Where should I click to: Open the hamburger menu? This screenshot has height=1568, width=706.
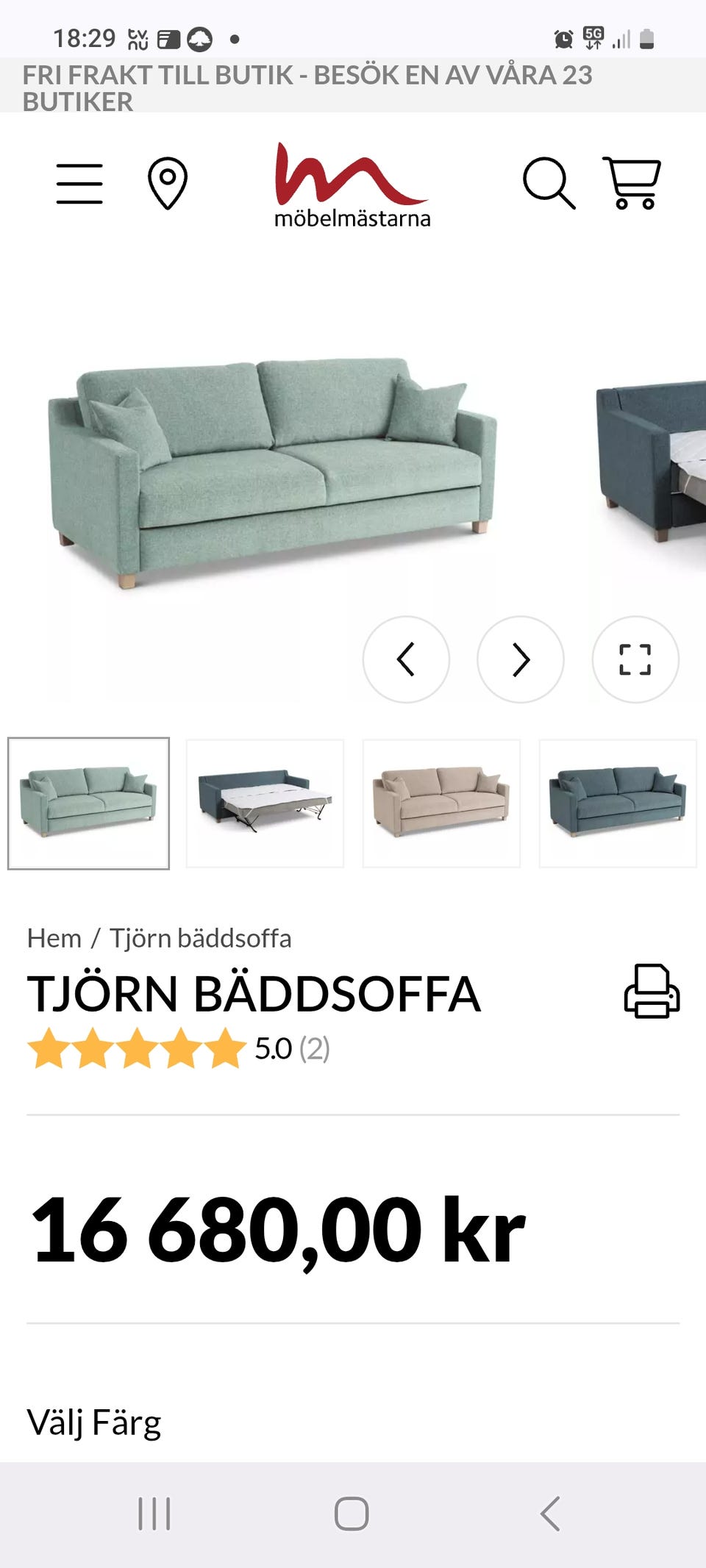(x=79, y=183)
